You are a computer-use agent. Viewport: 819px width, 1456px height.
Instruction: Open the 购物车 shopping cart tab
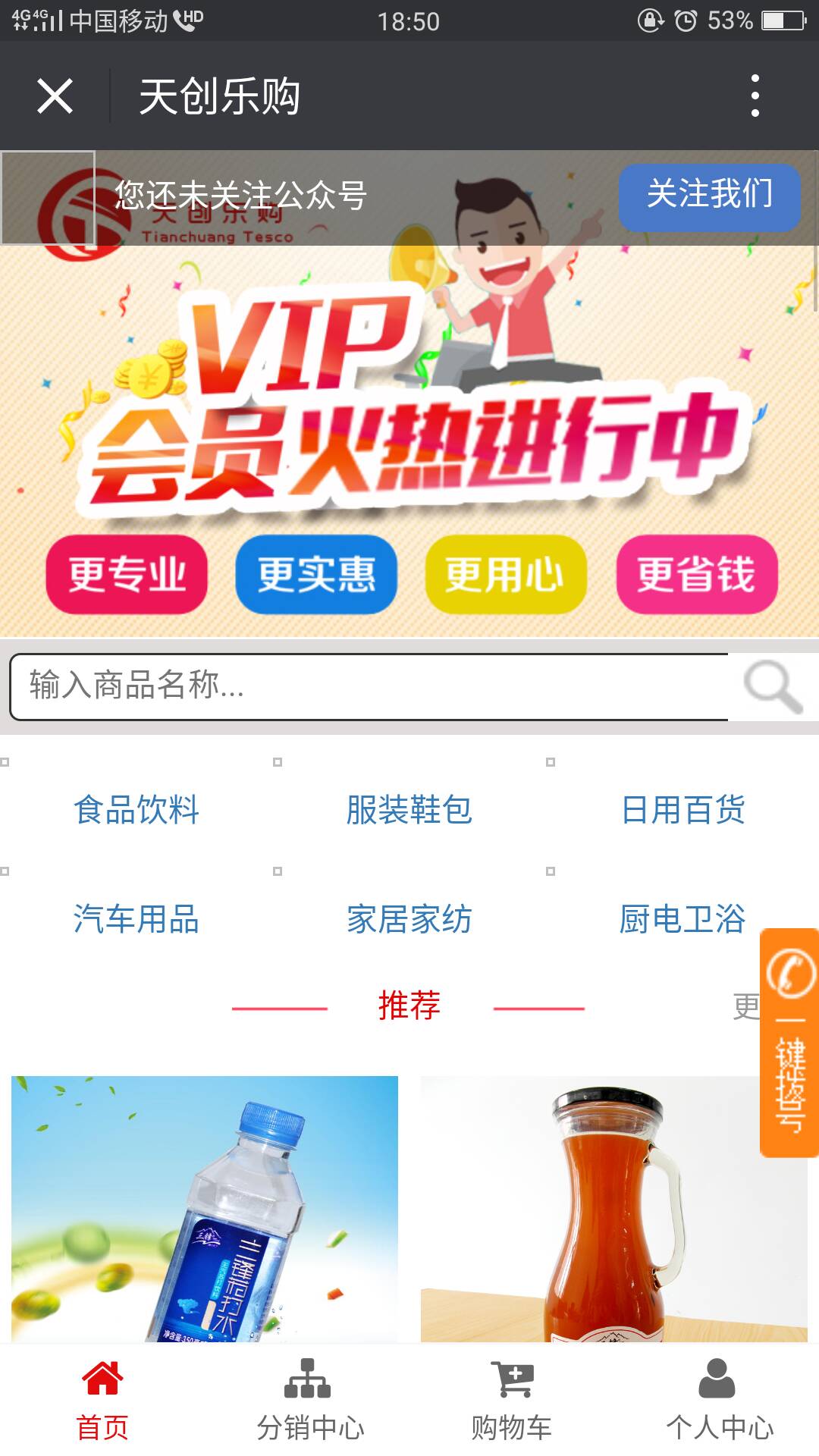click(x=512, y=1400)
